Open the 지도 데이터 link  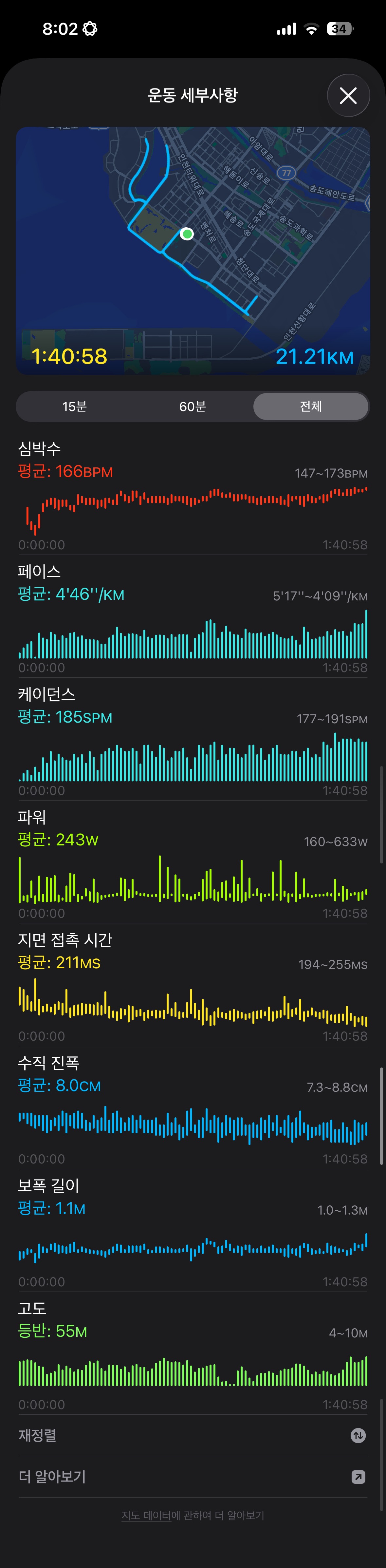(x=146, y=1516)
